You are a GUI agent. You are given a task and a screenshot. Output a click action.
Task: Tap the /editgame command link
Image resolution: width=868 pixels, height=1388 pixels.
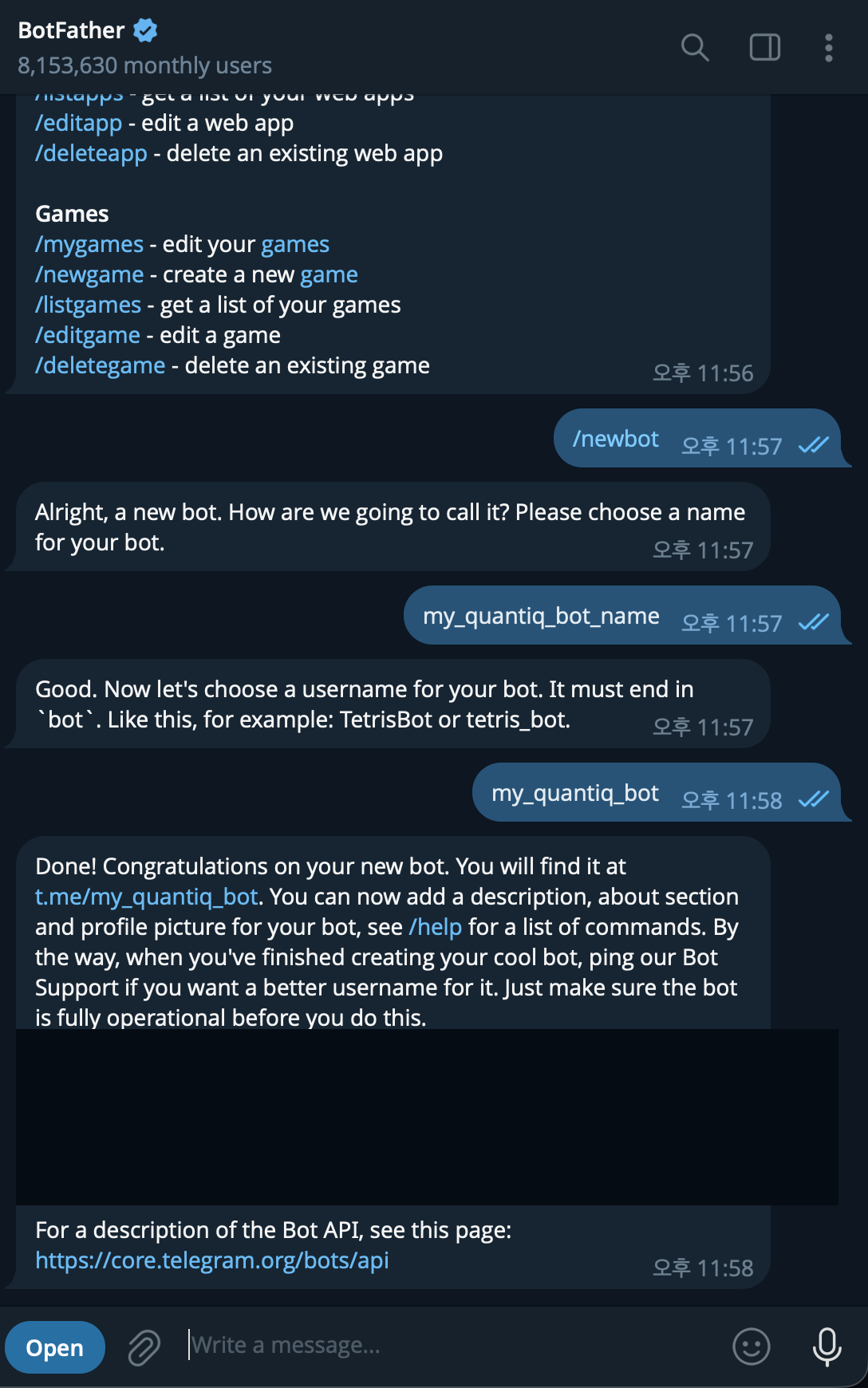coord(88,335)
